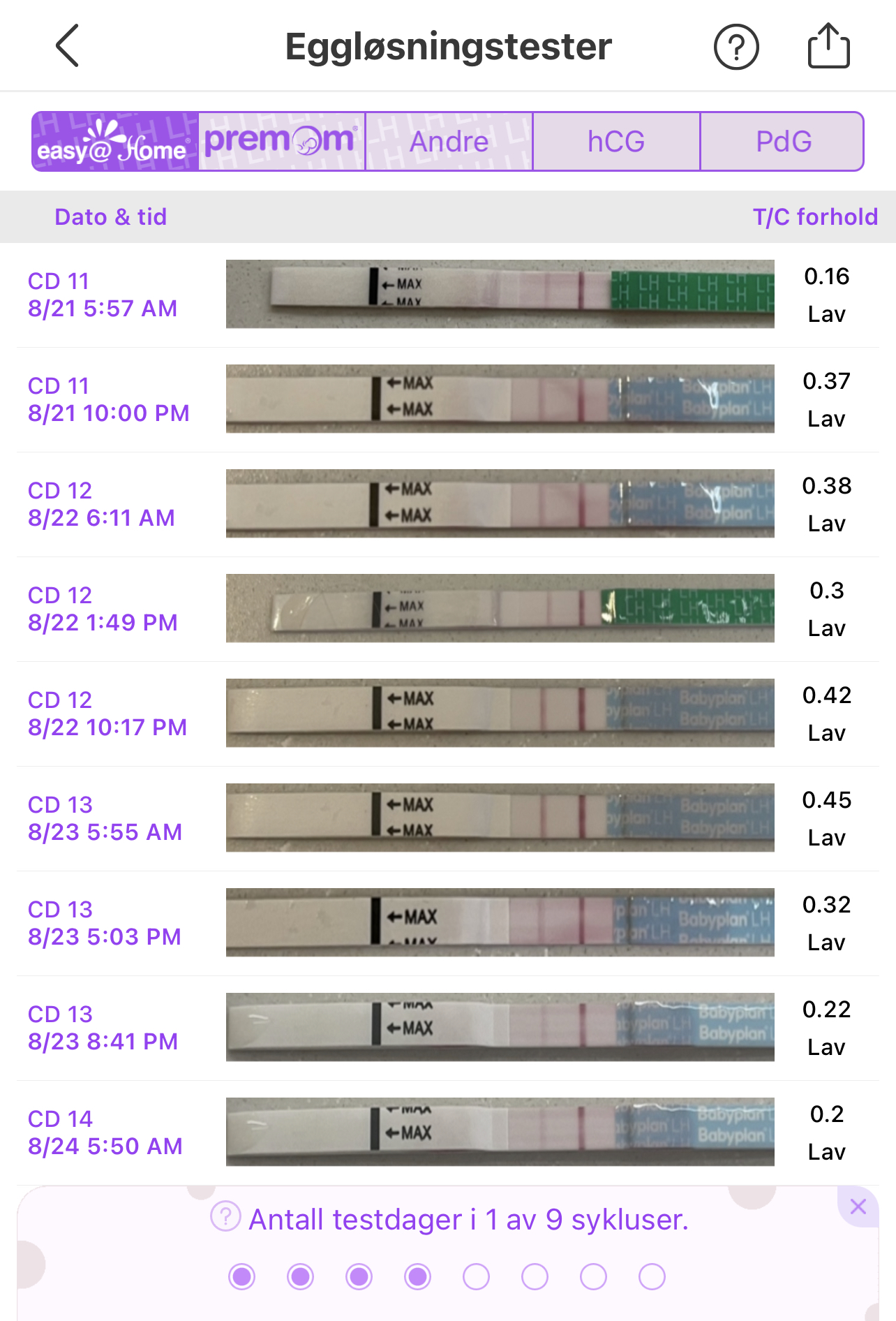Switch to the Andre tab
Screen dimensions: 896x1321
coord(449,142)
